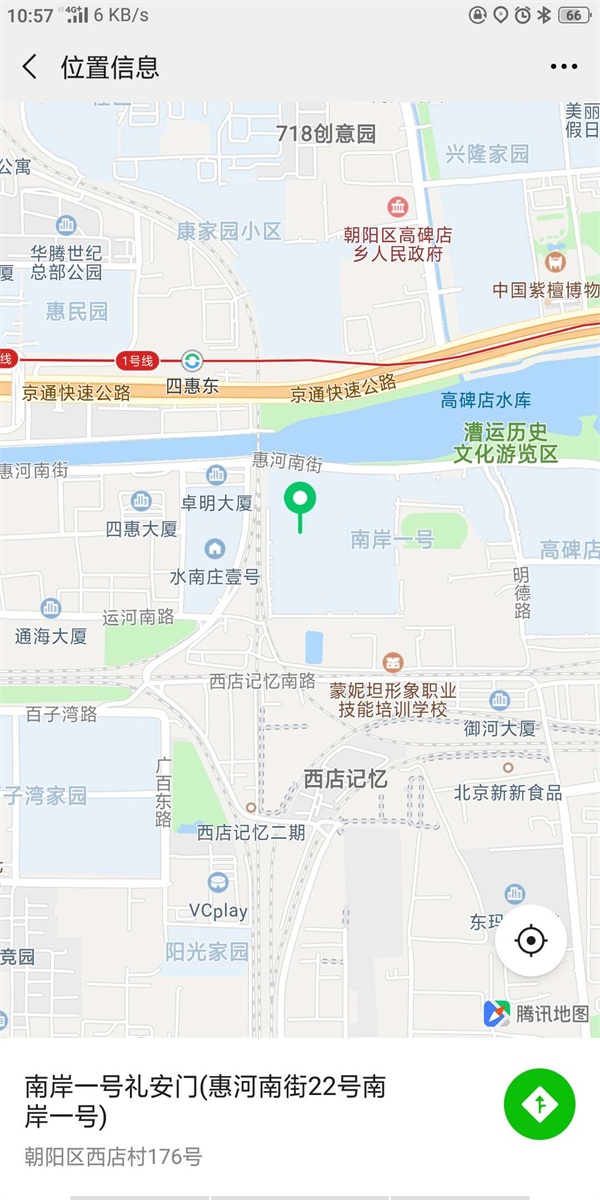Recenter the map on my current location

(531, 941)
